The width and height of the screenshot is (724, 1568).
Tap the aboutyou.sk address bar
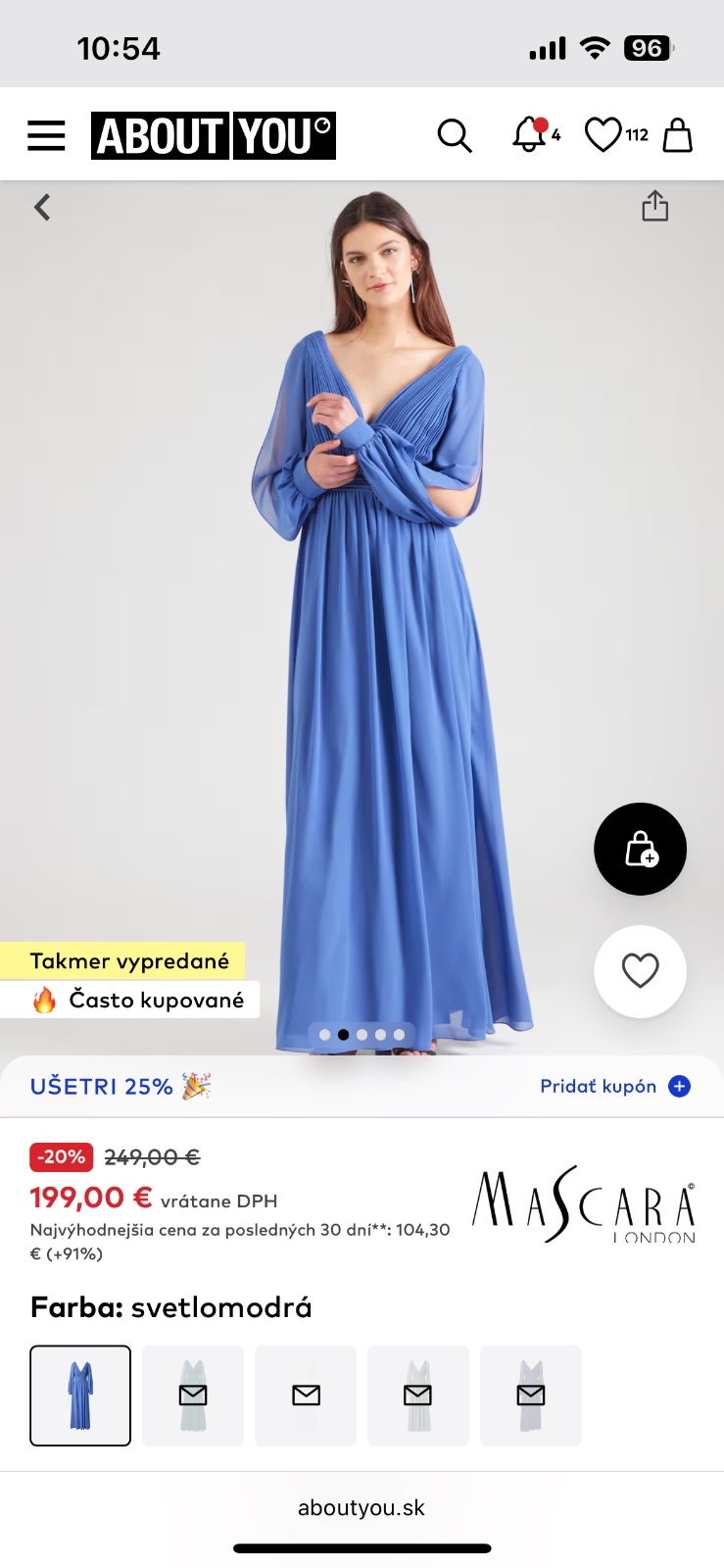click(362, 1507)
